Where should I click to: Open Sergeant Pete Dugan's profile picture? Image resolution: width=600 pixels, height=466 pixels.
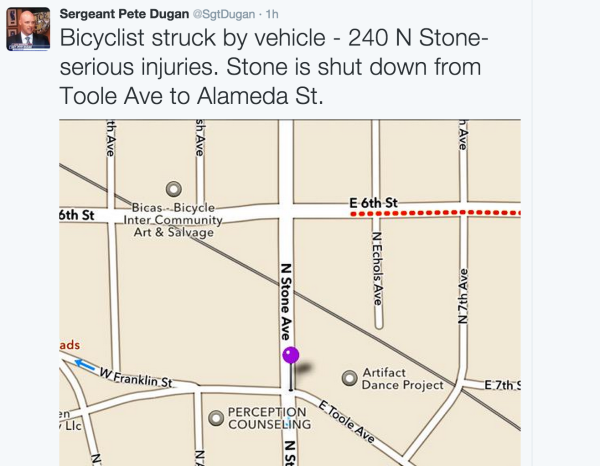click(28, 29)
